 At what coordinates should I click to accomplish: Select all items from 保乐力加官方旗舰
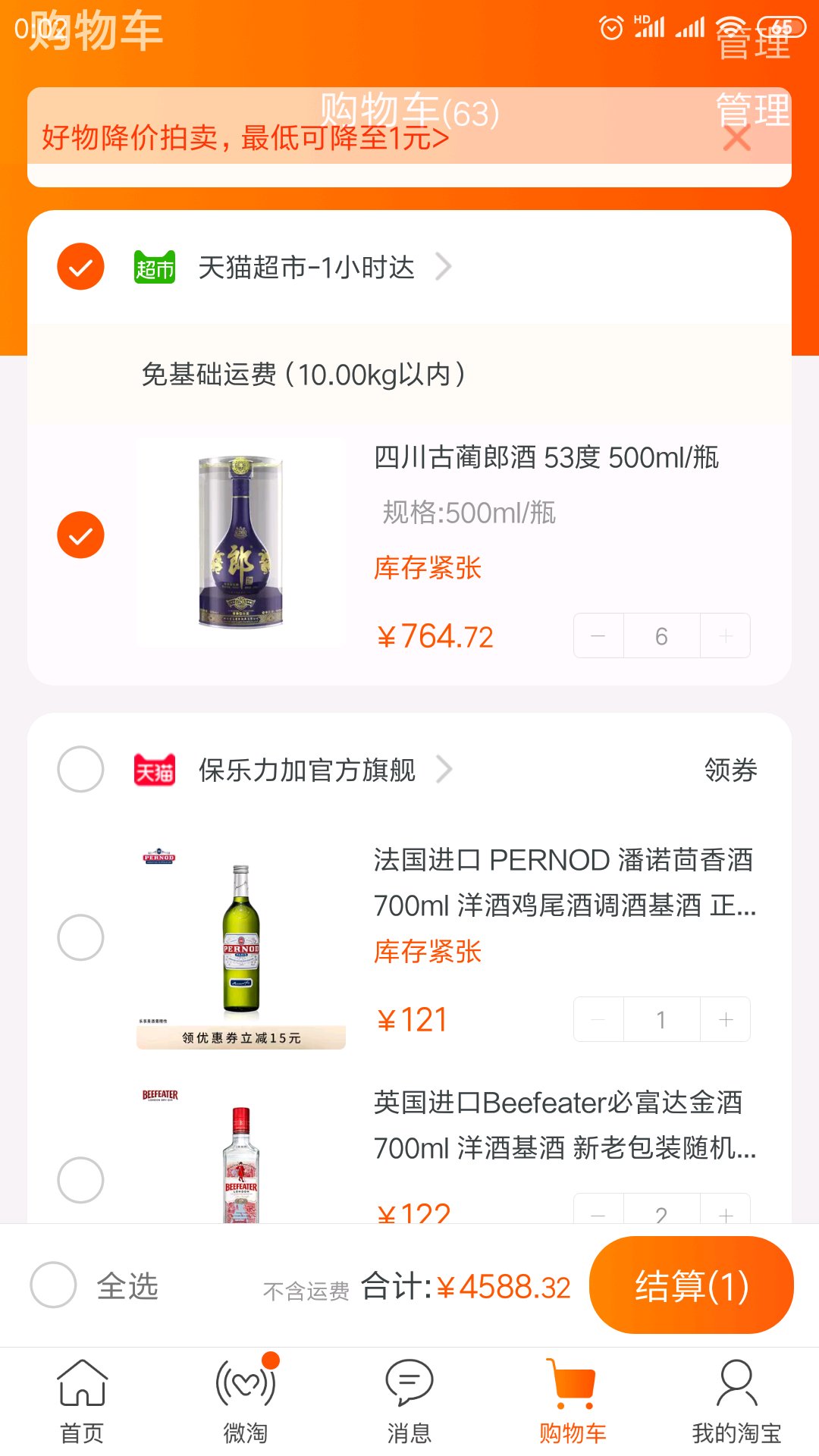80,769
